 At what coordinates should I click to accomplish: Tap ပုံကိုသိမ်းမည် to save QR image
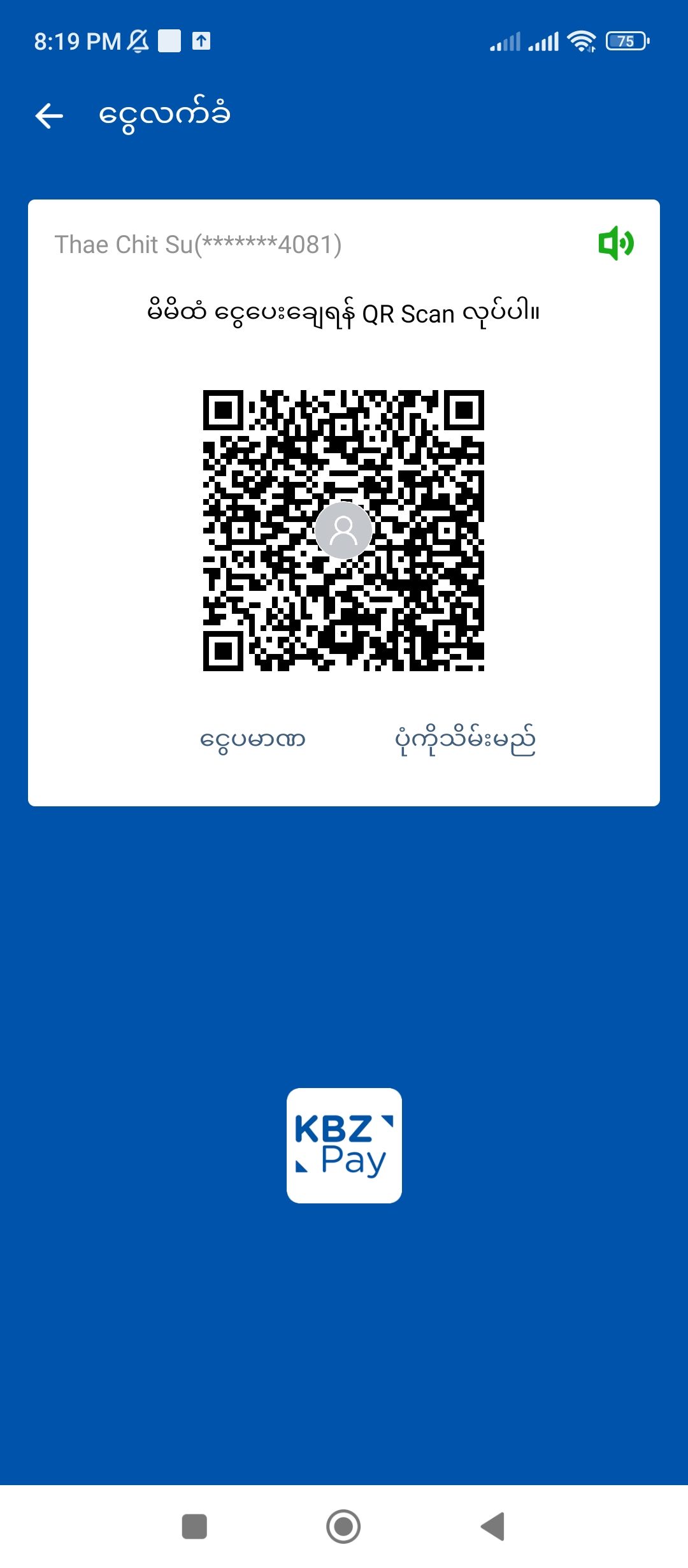[x=465, y=740]
